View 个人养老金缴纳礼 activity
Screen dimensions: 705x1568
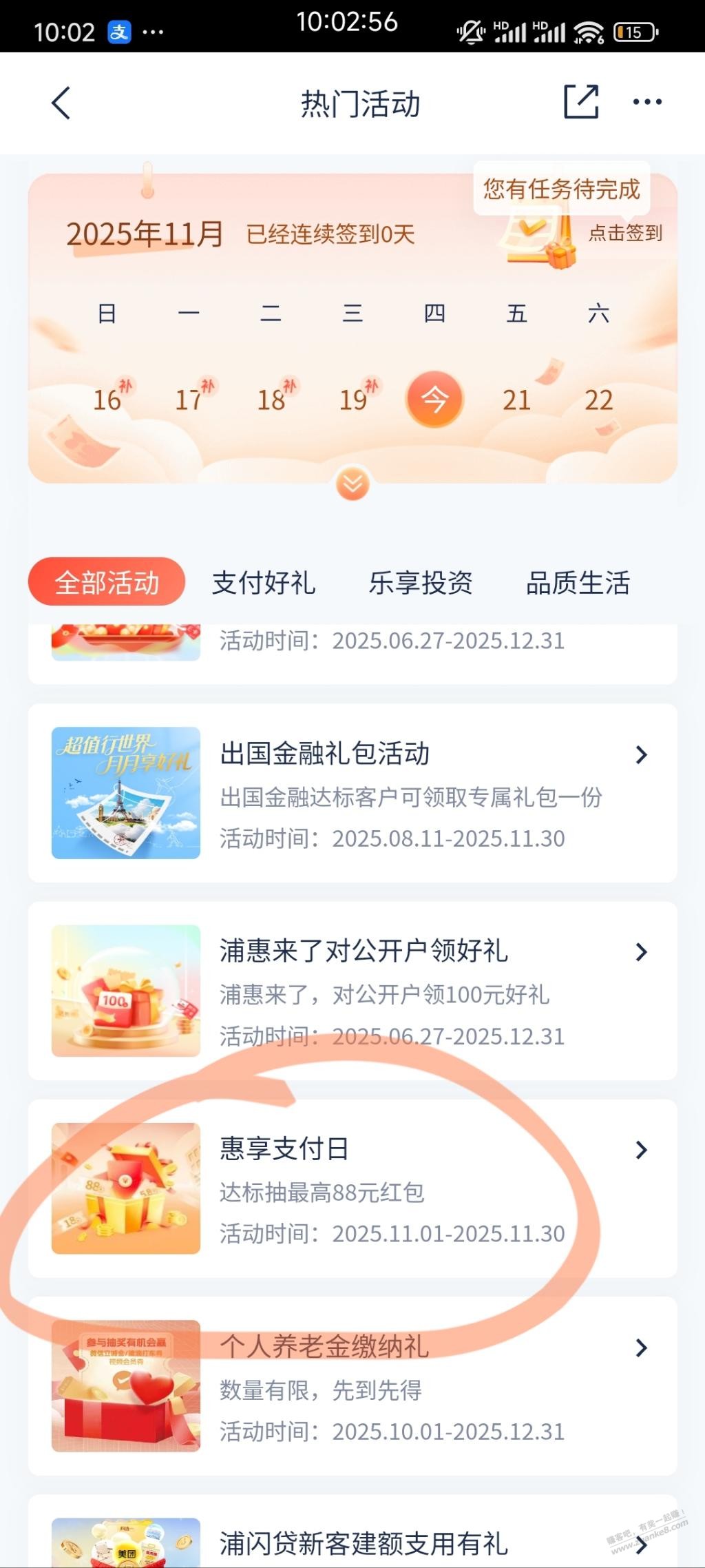tap(352, 1386)
